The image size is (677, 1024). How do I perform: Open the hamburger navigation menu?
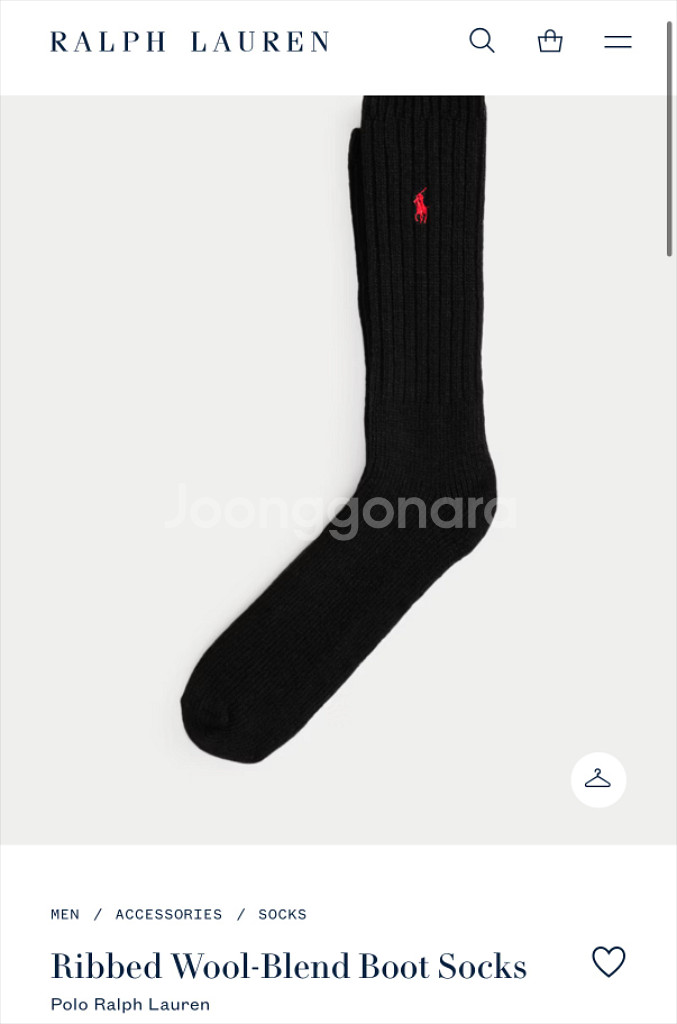pos(618,42)
